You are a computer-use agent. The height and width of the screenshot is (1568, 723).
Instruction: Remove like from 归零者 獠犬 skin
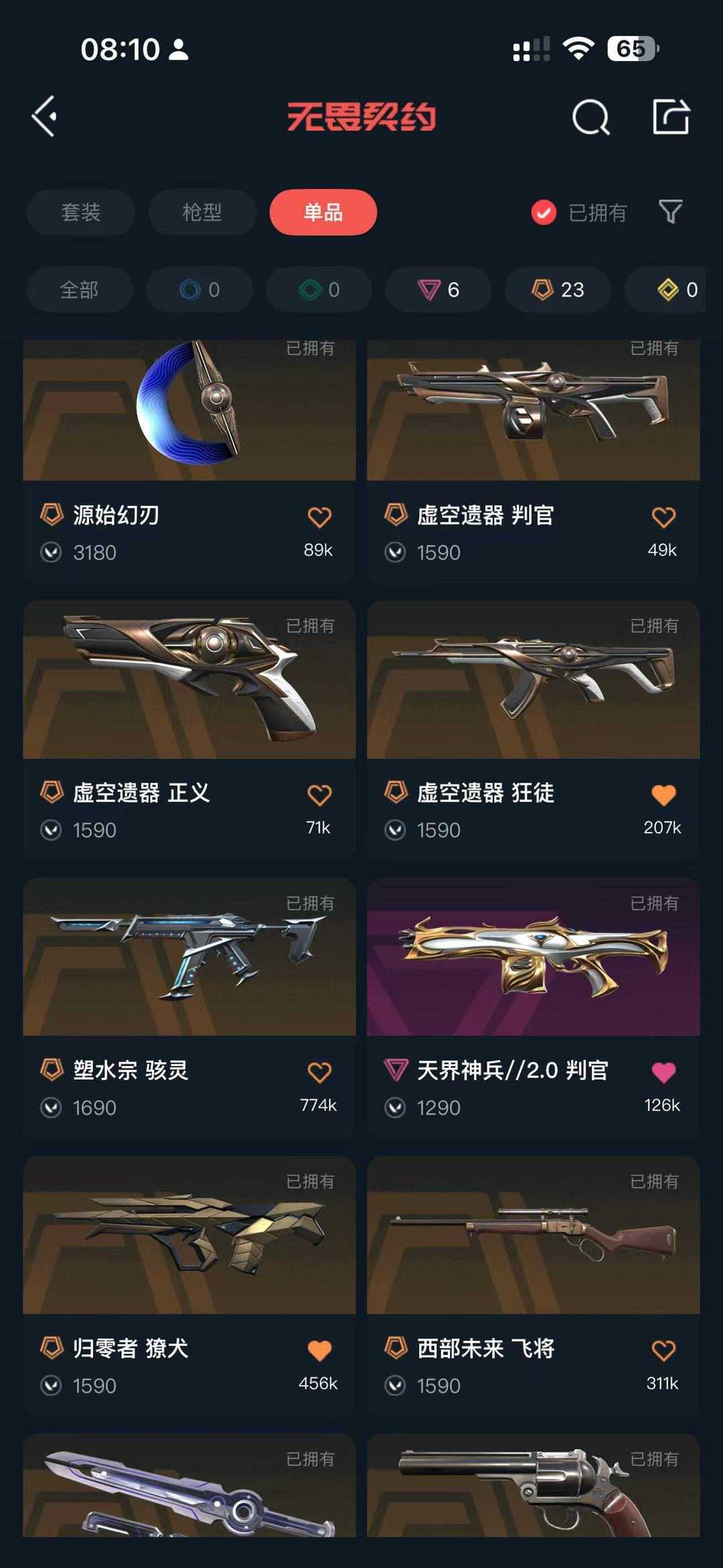click(x=319, y=1350)
